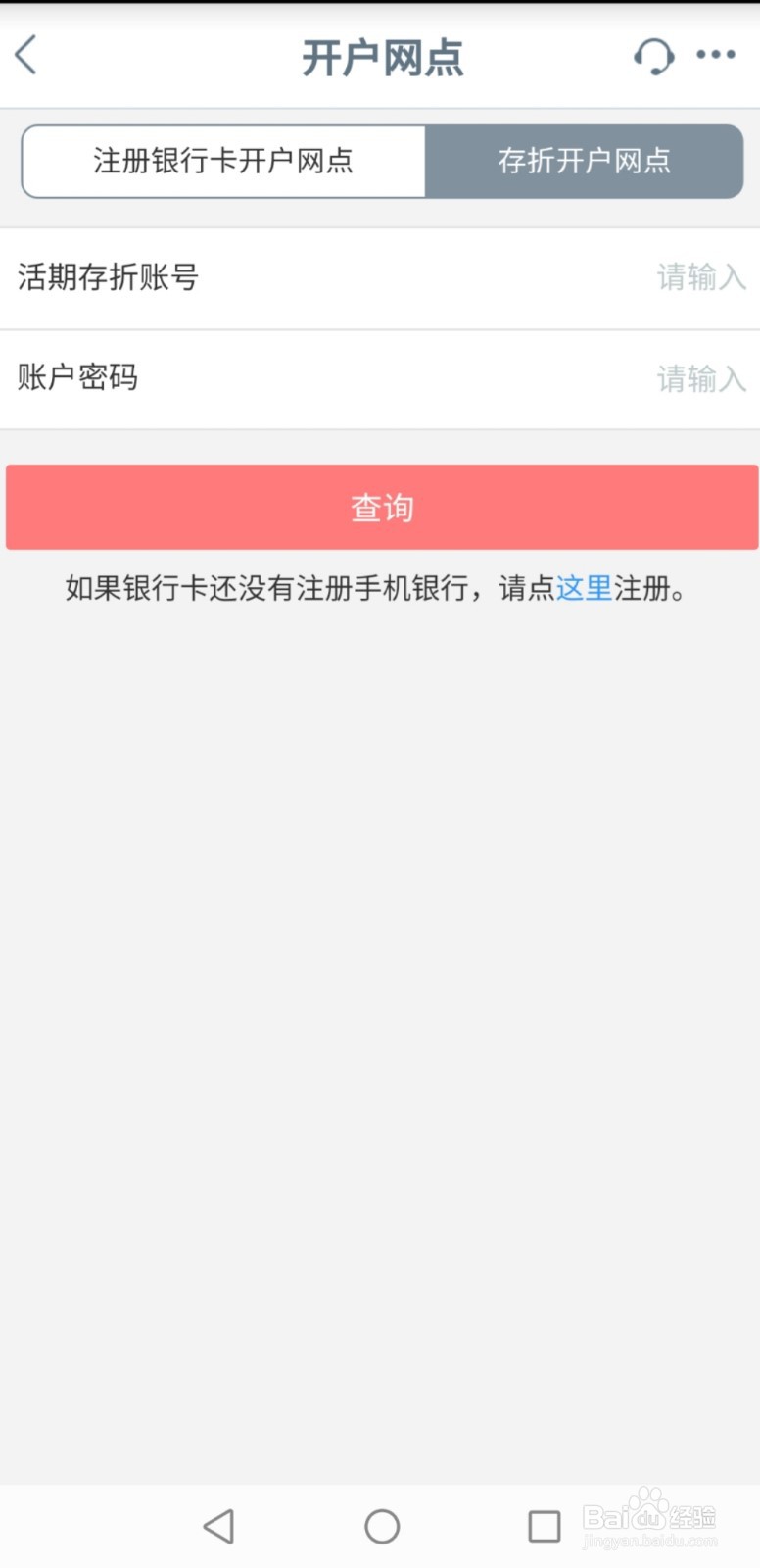Screen dimensions: 760x1568
Task: Tap the Android home circle button
Action: [381, 1525]
